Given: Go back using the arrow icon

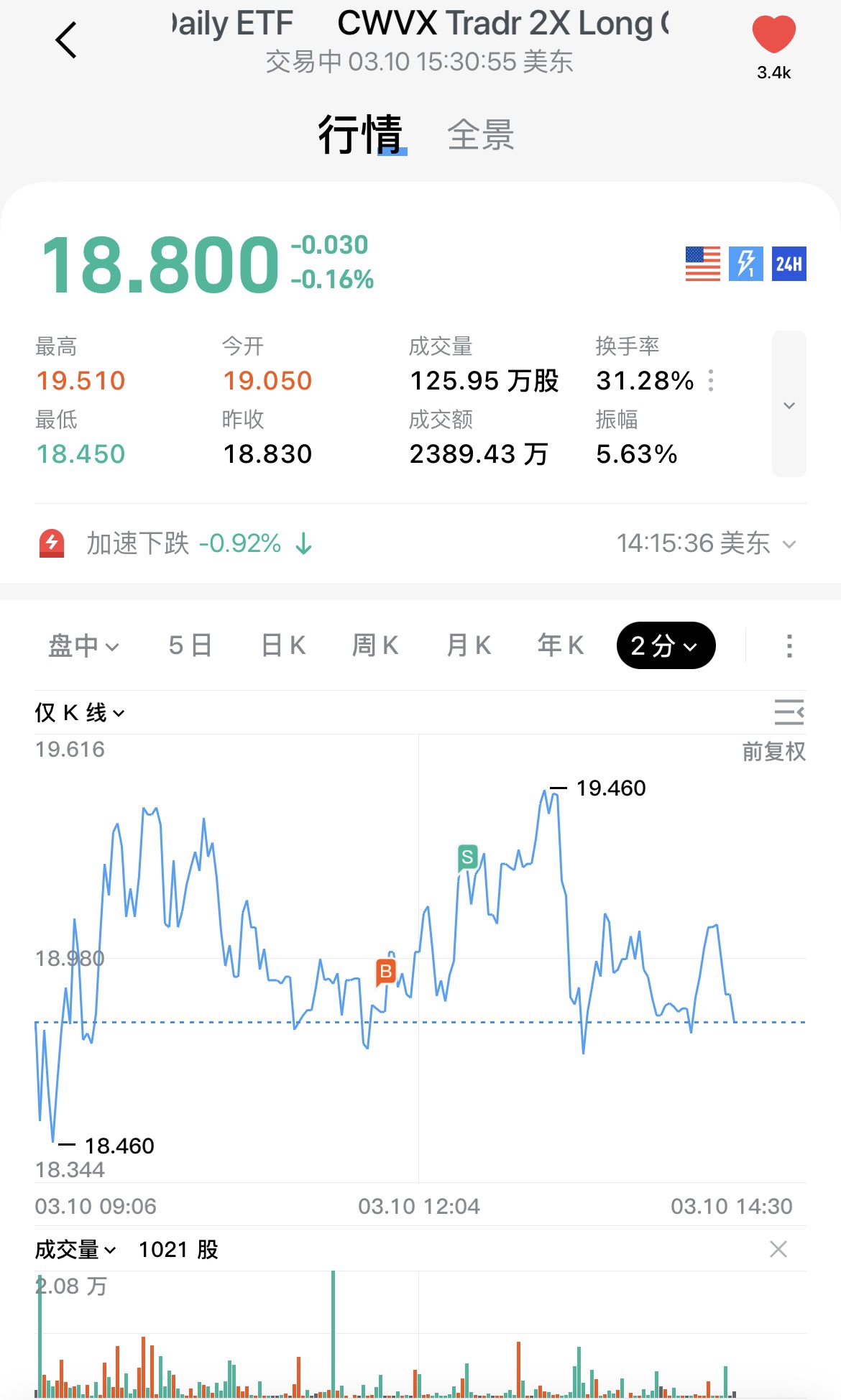Looking at the screenshot, I should (66, 40).
